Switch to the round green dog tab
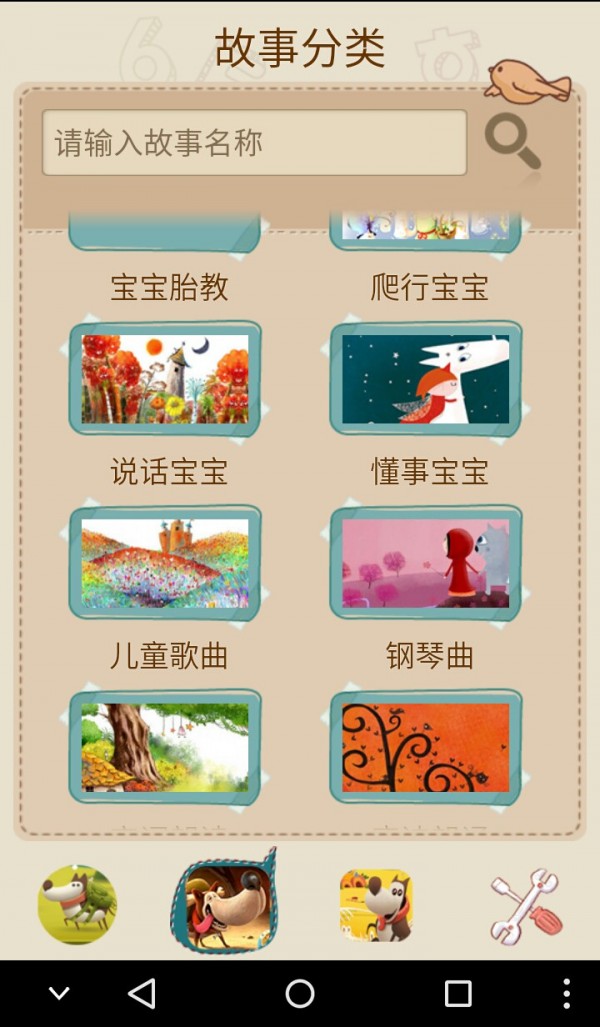The width and height of the screenshot is (600, 1027). coord(77,904)
